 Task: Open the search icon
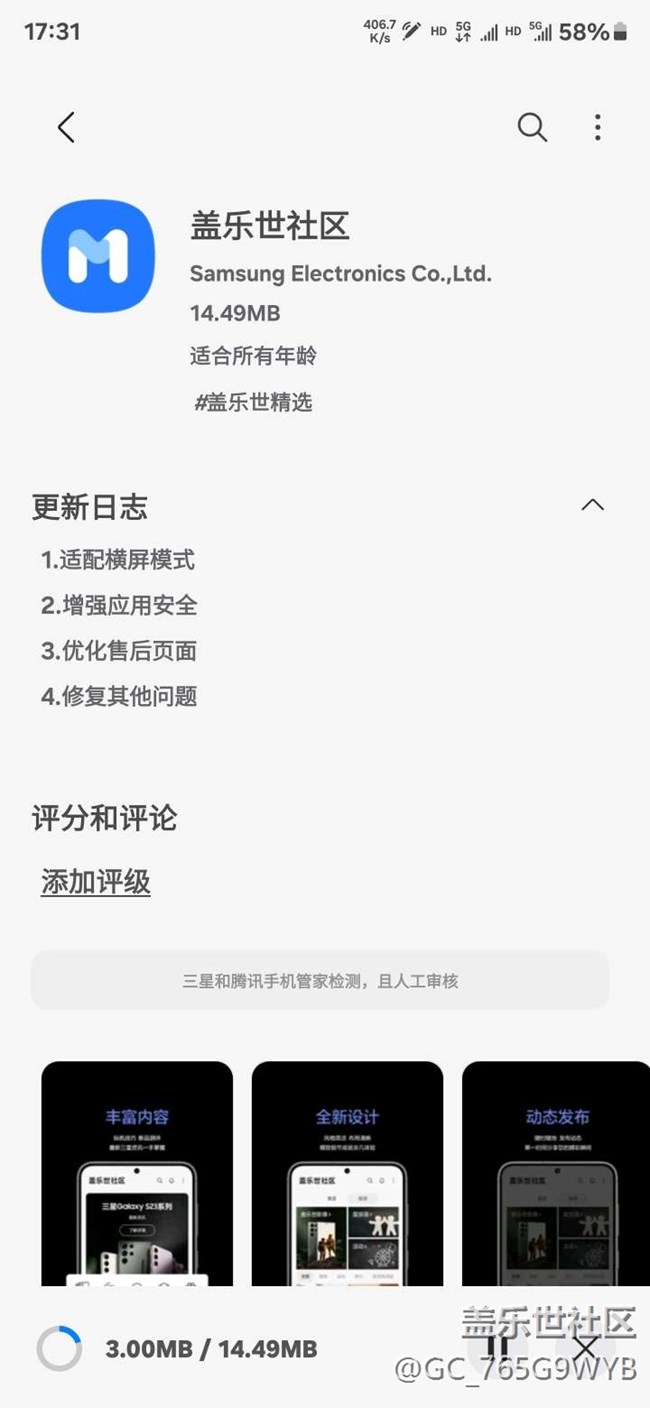[531, 127]
